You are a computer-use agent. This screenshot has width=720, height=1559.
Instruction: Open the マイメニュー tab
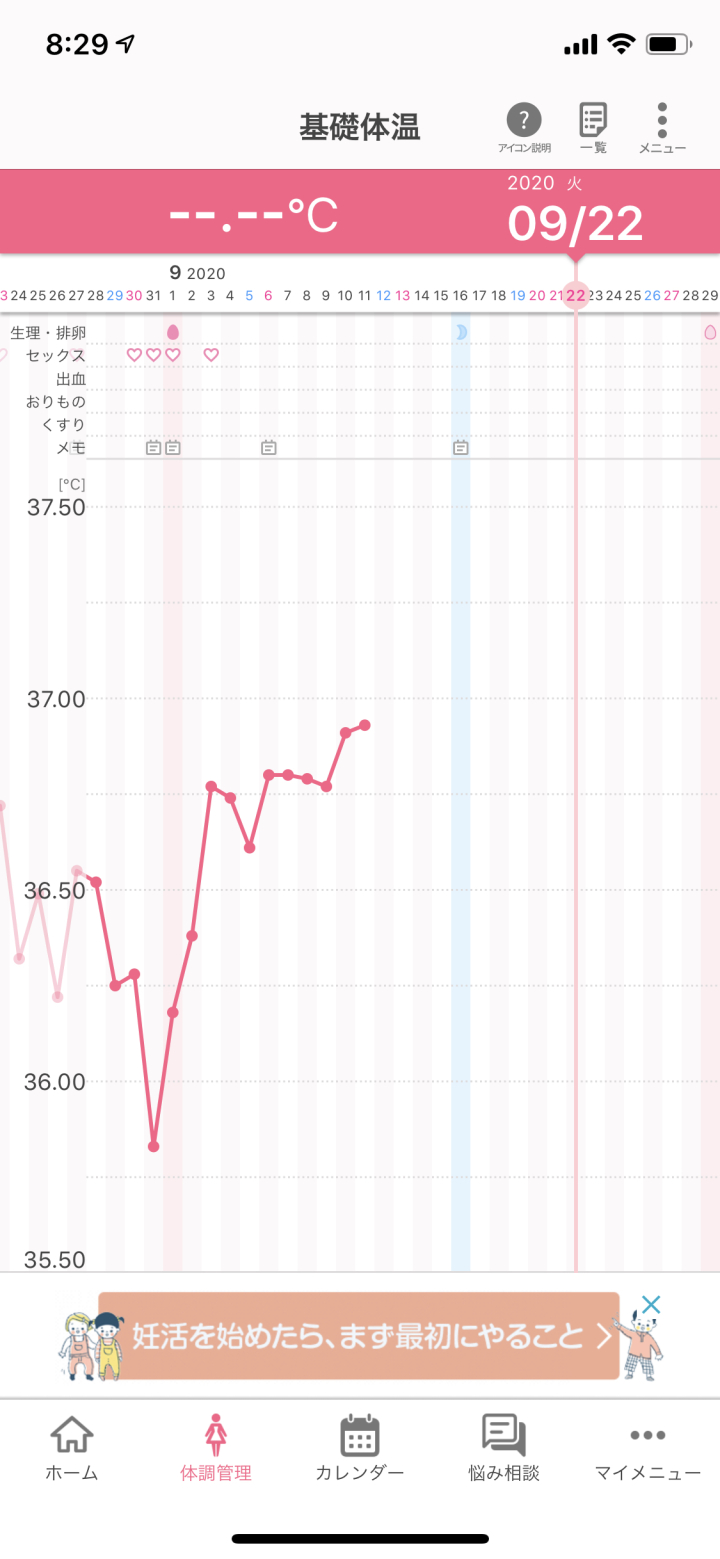coord(648,1449)
